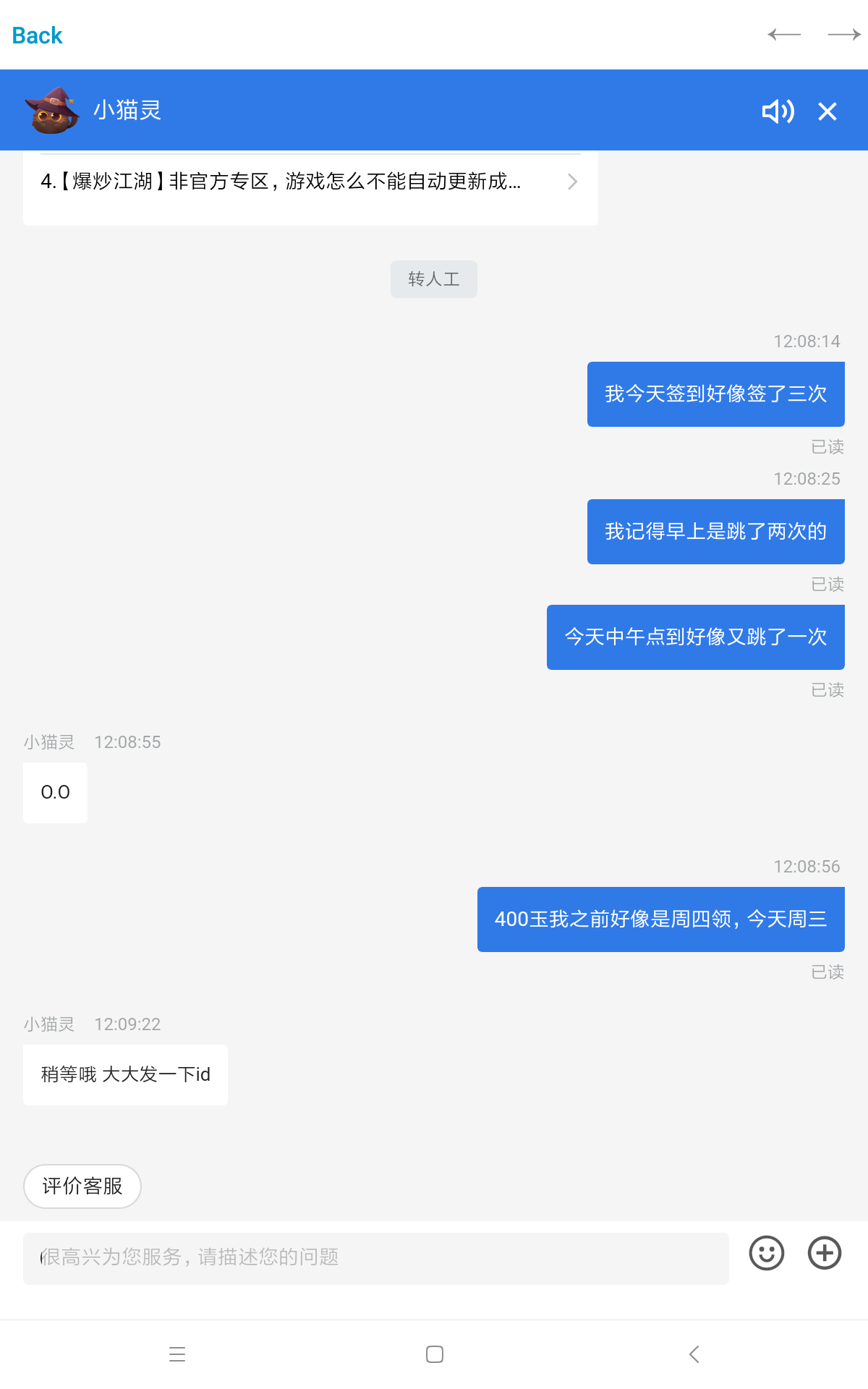Select the message 稍等哦 大大发一下id
868x1389 pixels.
click(124, 1075)
